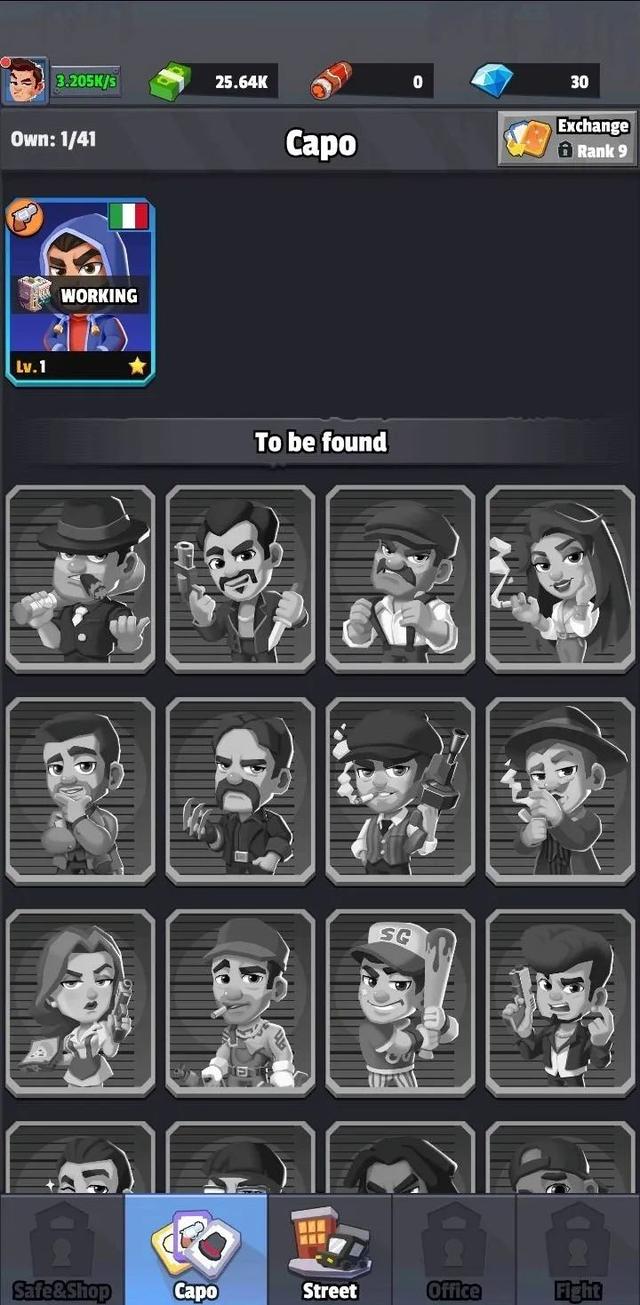Image resolution: width=640 pixels, height=1305 pixels.
Task: Switch to the Office tab
Action: pyautogui.click(x=453, y=1251)
